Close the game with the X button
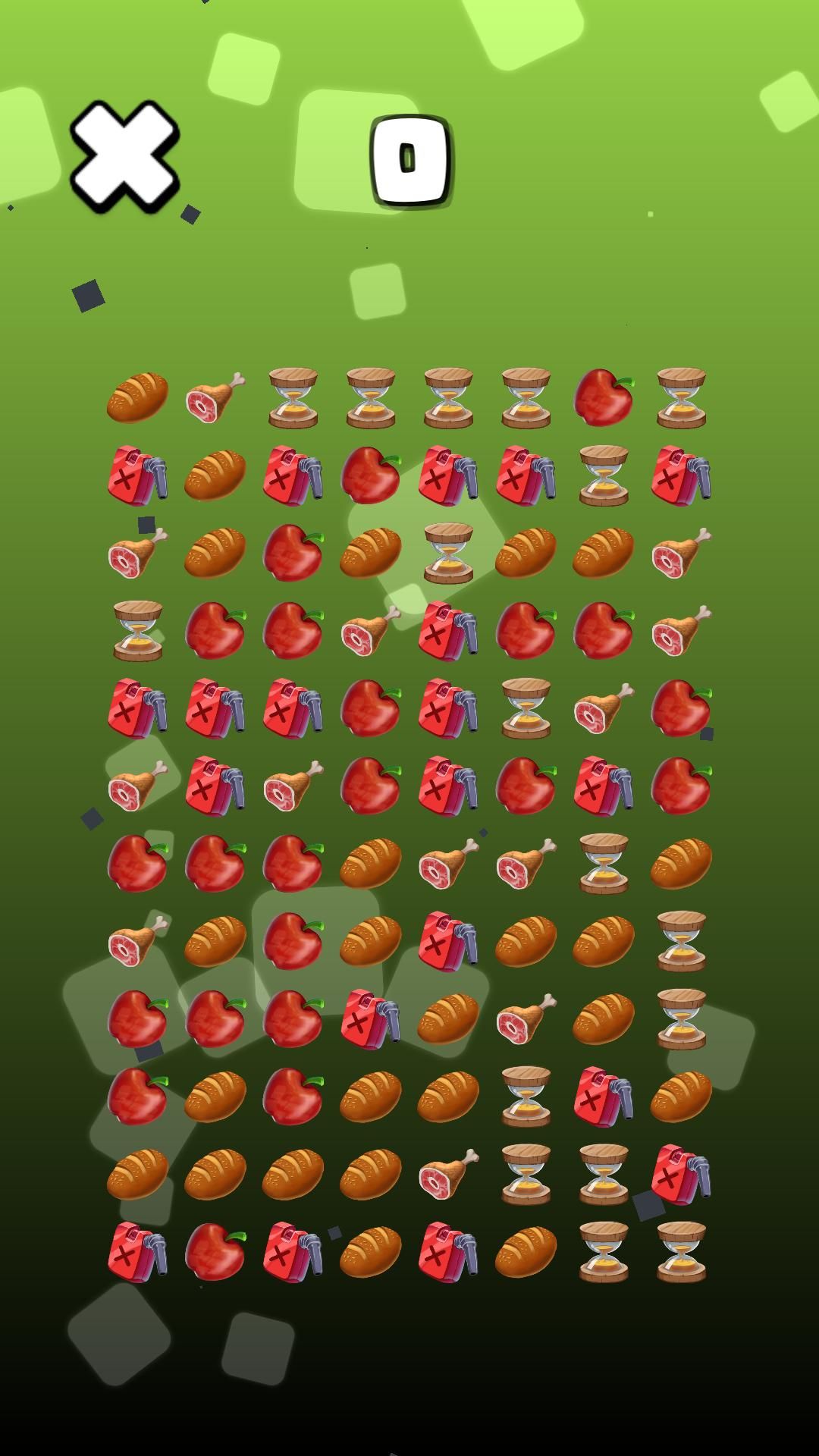819x1456 pixels. tap(124, 156)
